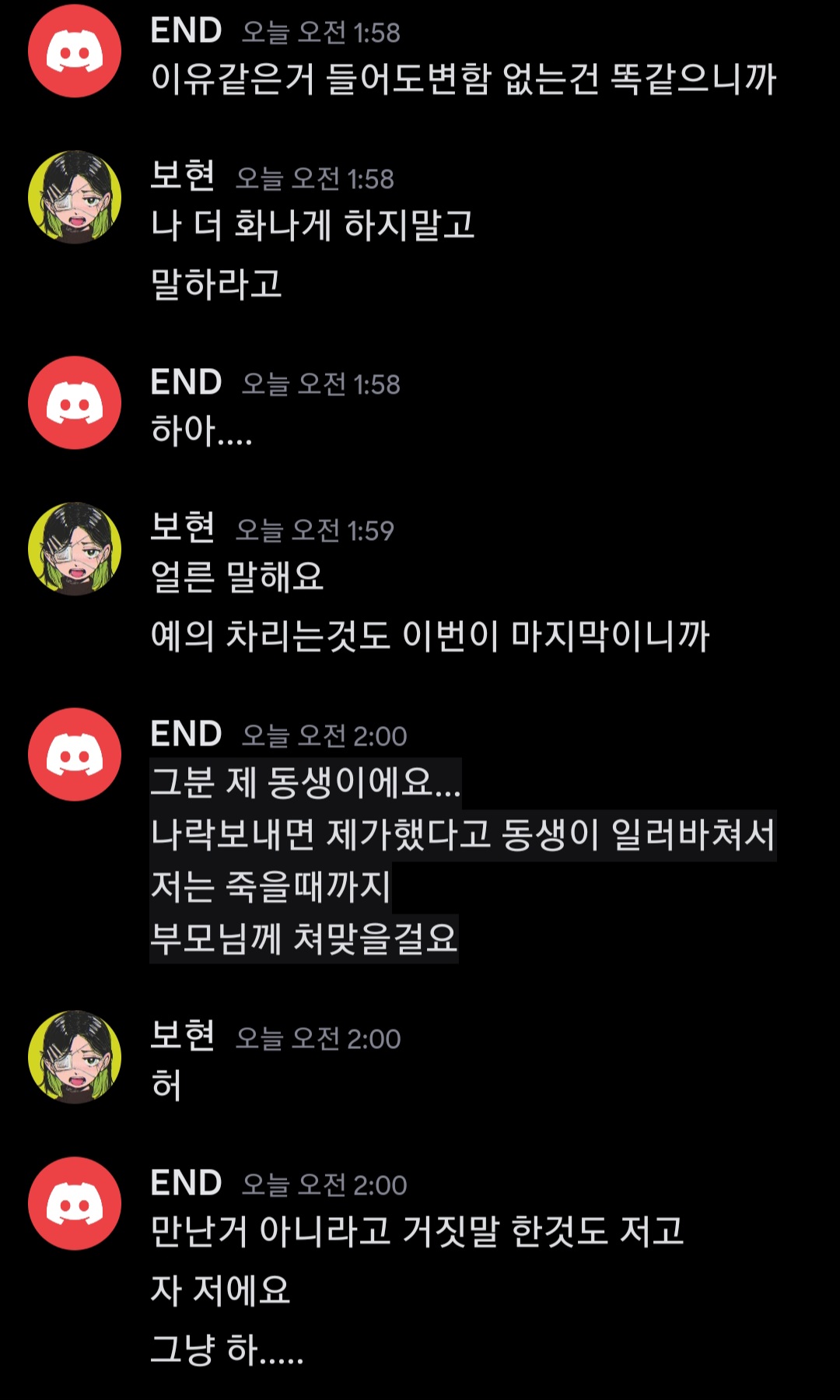The width and height of the screenshot is (840, 1400).
Task: Tap the END username above "이유같은거 들어도변함 없는건 똑같으니까"
Action: click(186, 31)
